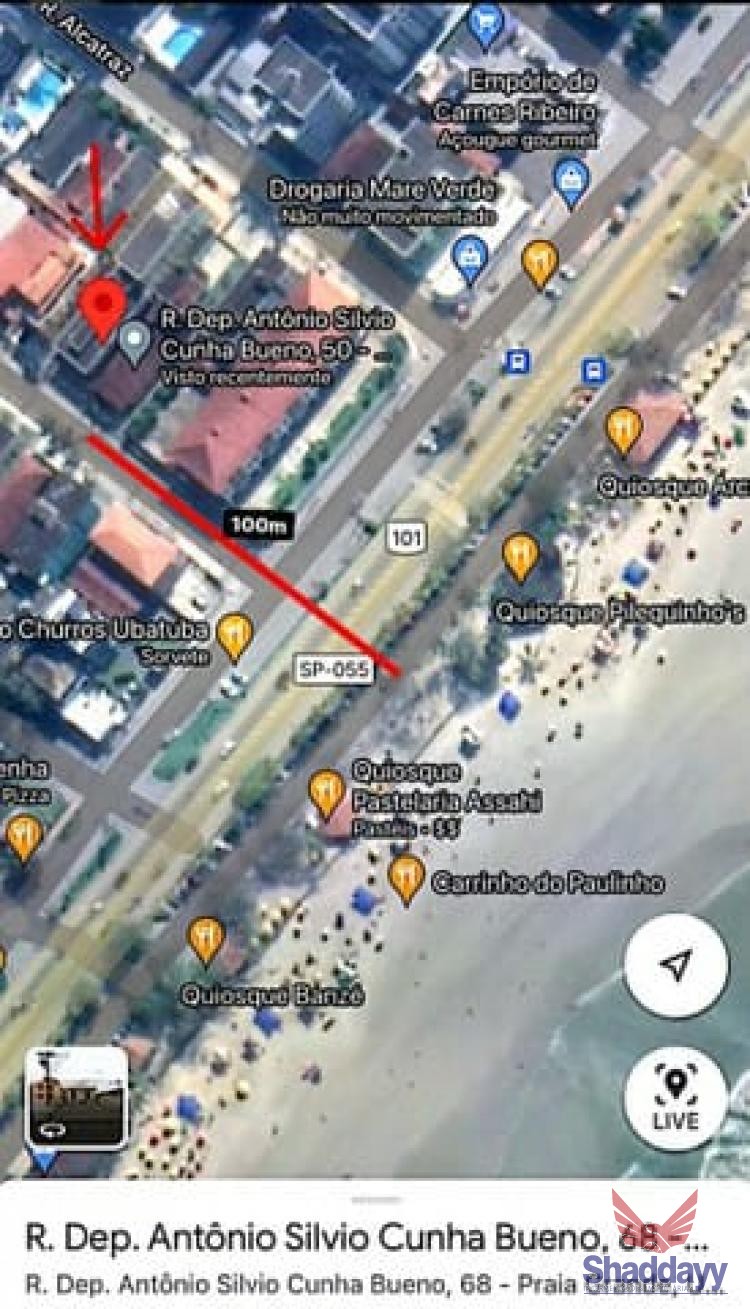Open the Street View preview thumbnail

tap(77, 1098)
